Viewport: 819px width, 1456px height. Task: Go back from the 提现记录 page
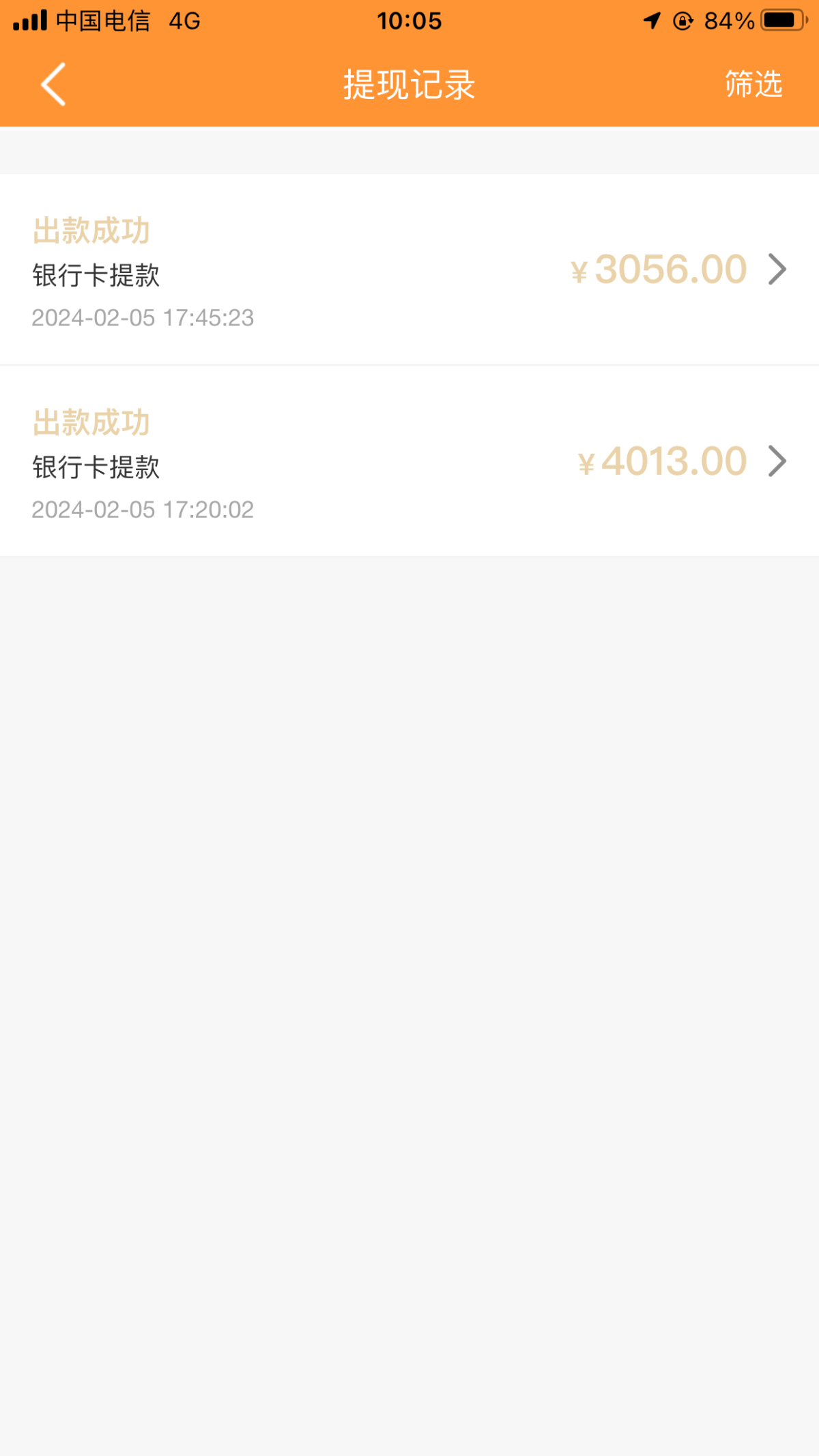point(53,85)
